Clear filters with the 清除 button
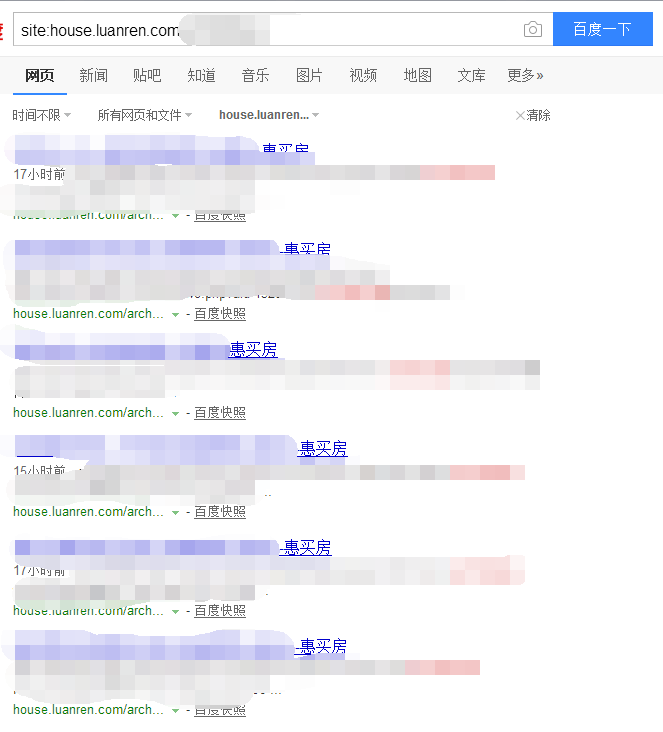The width and height of the screenshot is (663, 732). tap(533, 115)
